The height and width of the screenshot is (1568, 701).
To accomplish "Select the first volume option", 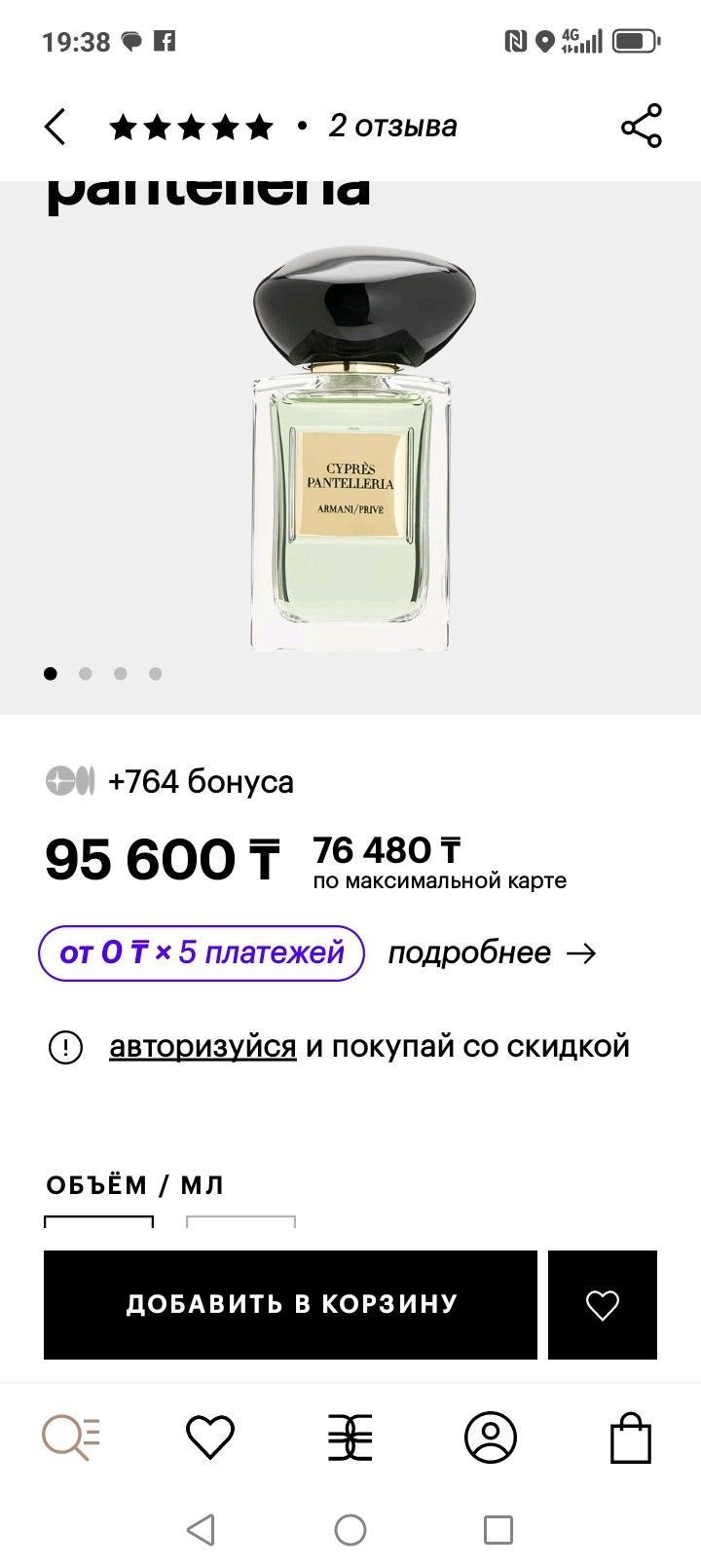I will pos(98,1224).
